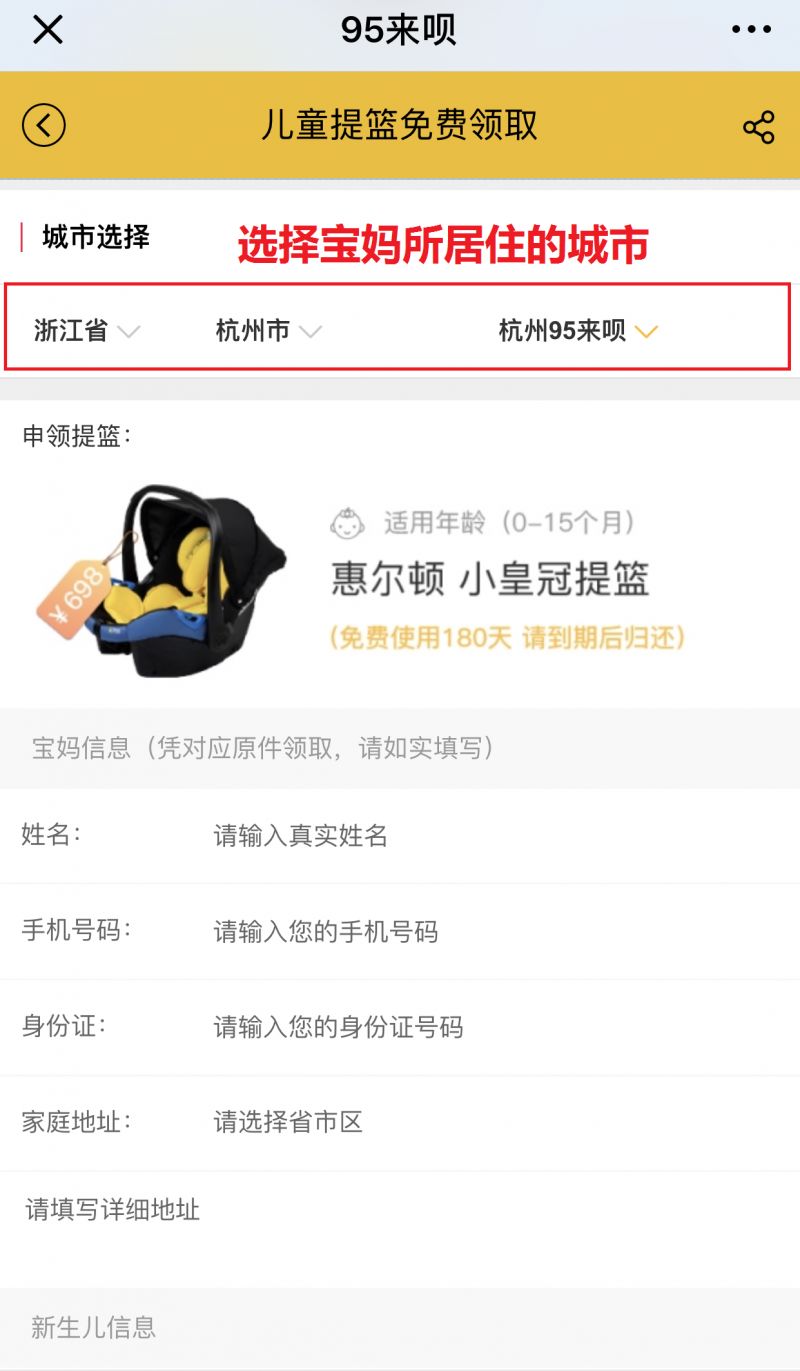Click the back arrow circle icon
This screenshot has height=1371, width=800.
click(44, 125)
